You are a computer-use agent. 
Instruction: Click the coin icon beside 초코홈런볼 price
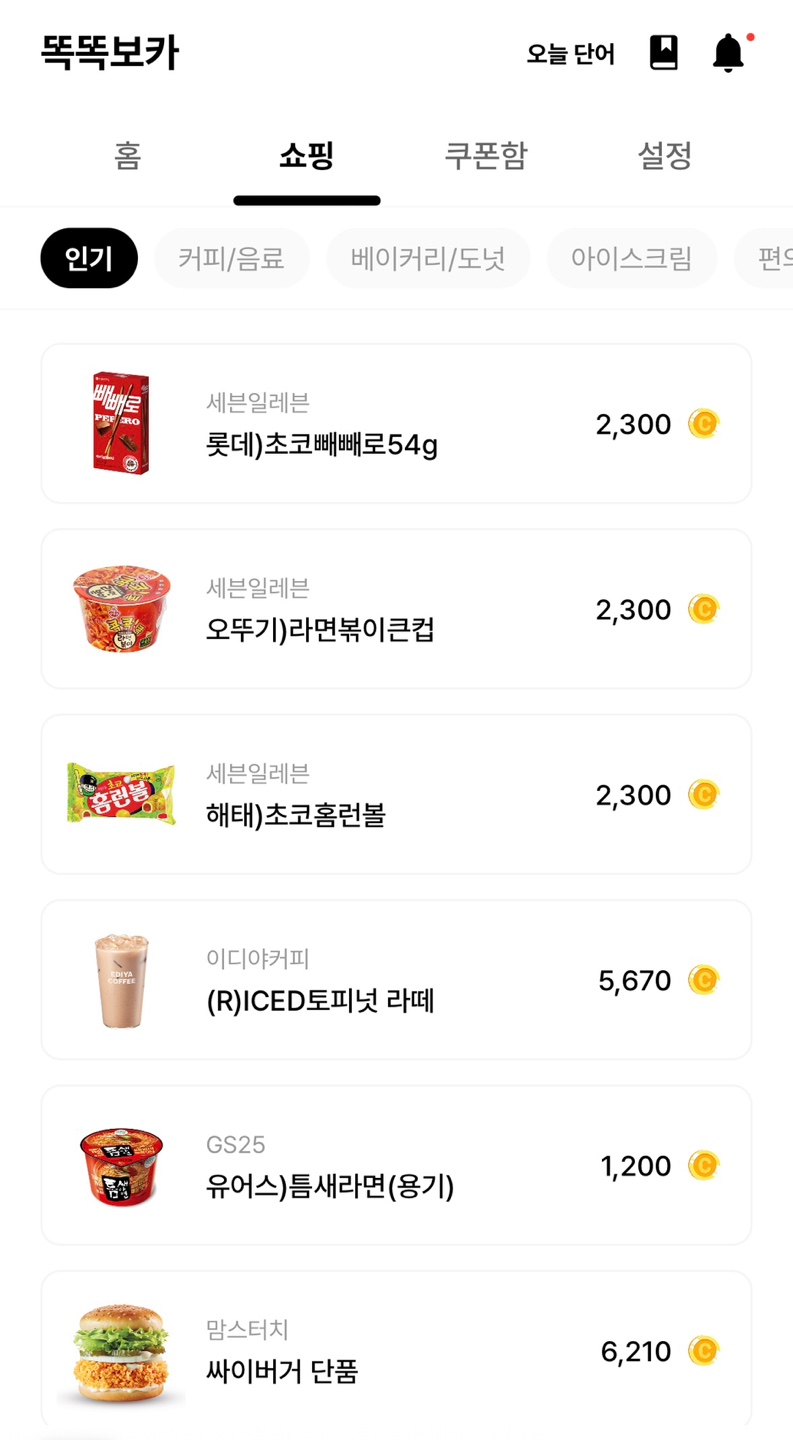tap(704, 795)
